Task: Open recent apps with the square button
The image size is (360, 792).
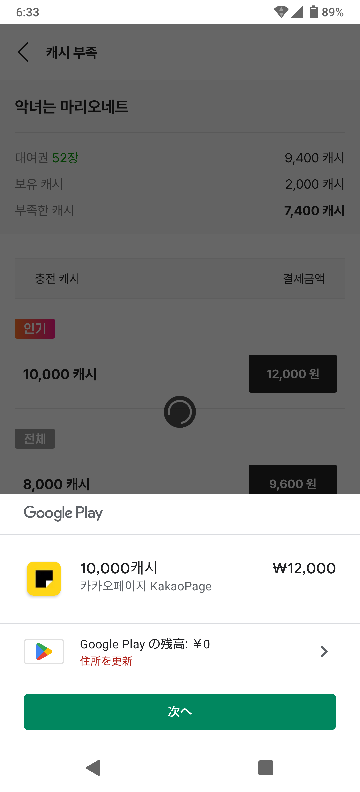Action: (x=265, y=768)
